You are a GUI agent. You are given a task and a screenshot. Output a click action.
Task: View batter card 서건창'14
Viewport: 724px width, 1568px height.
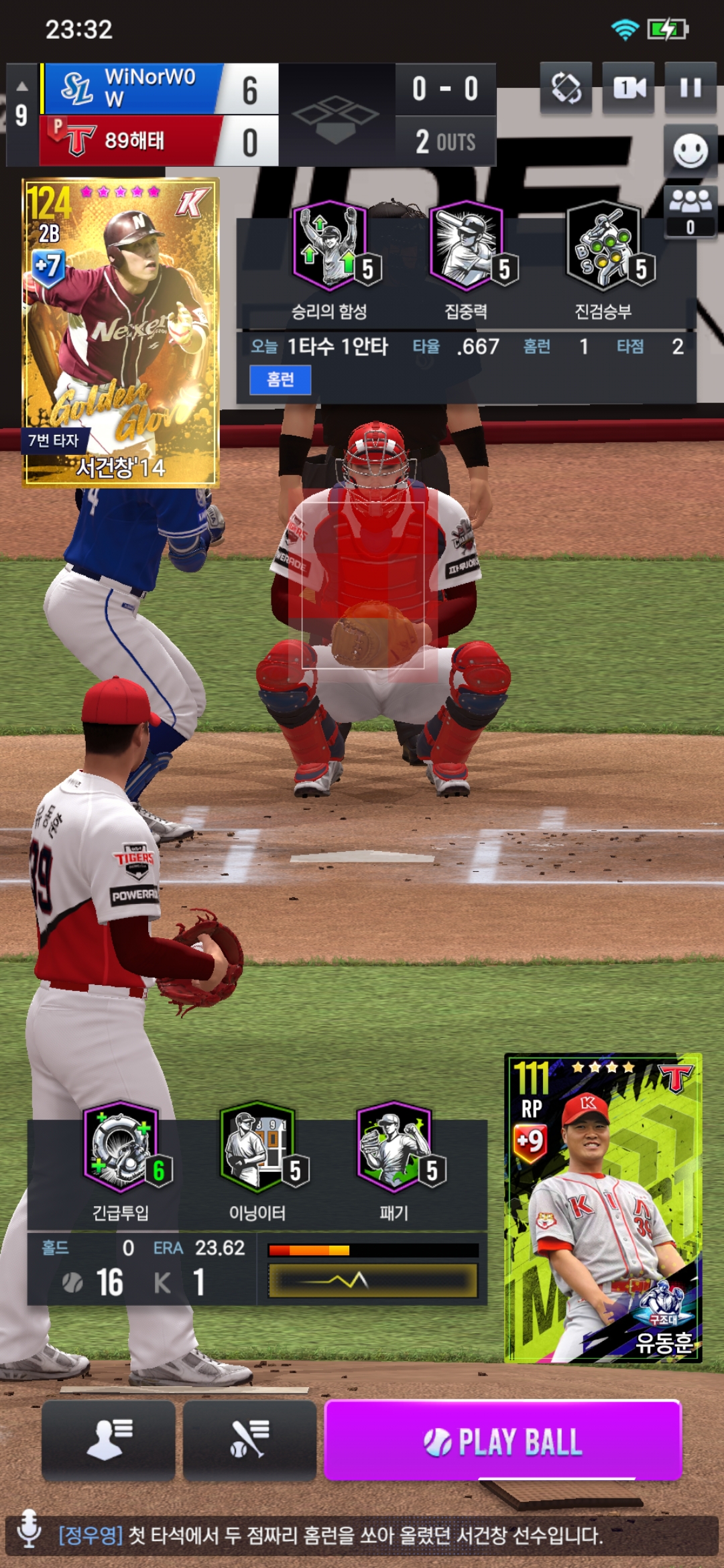(121, 332)
